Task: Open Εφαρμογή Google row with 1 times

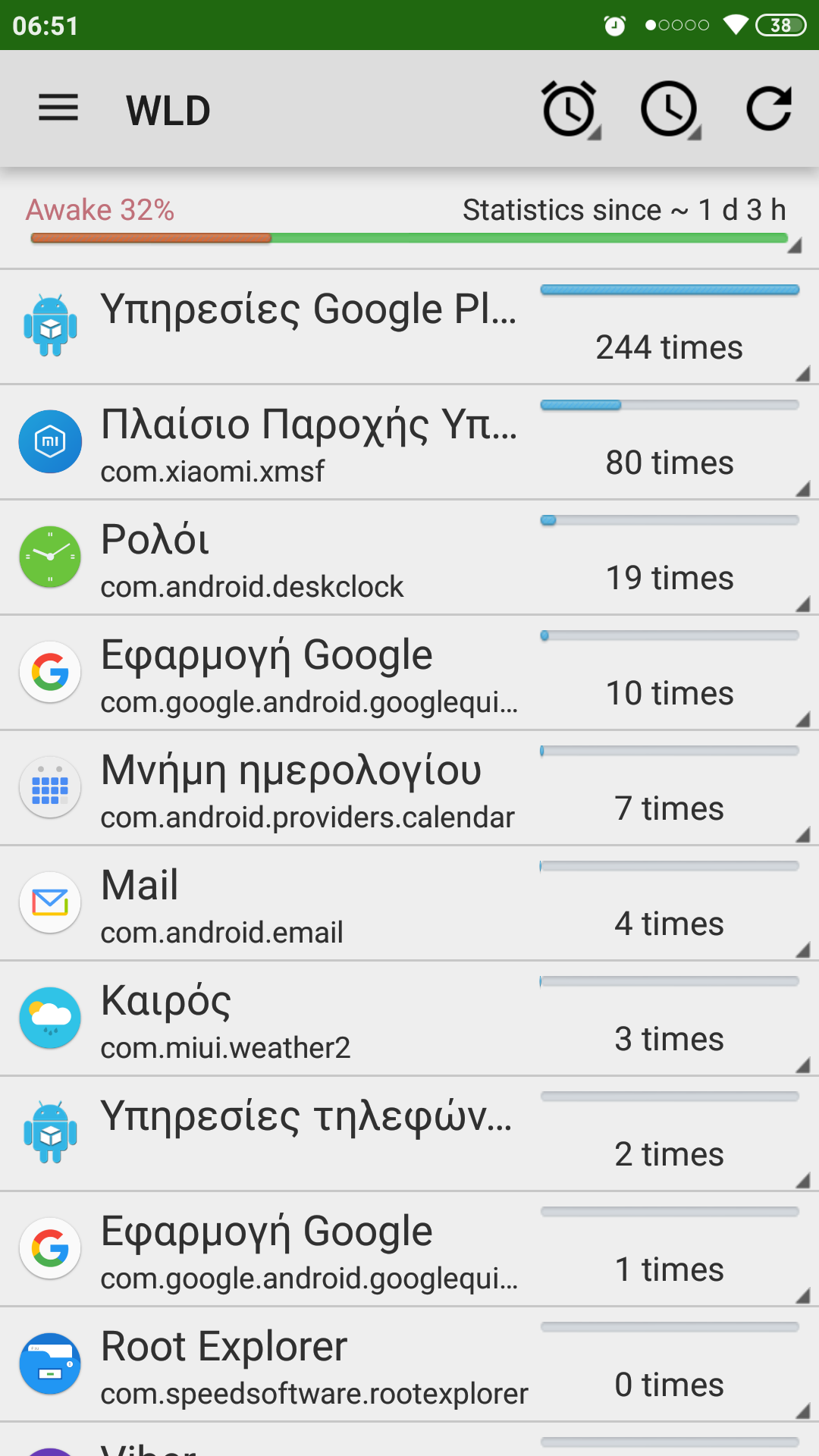Action: tap(409, 1250)
